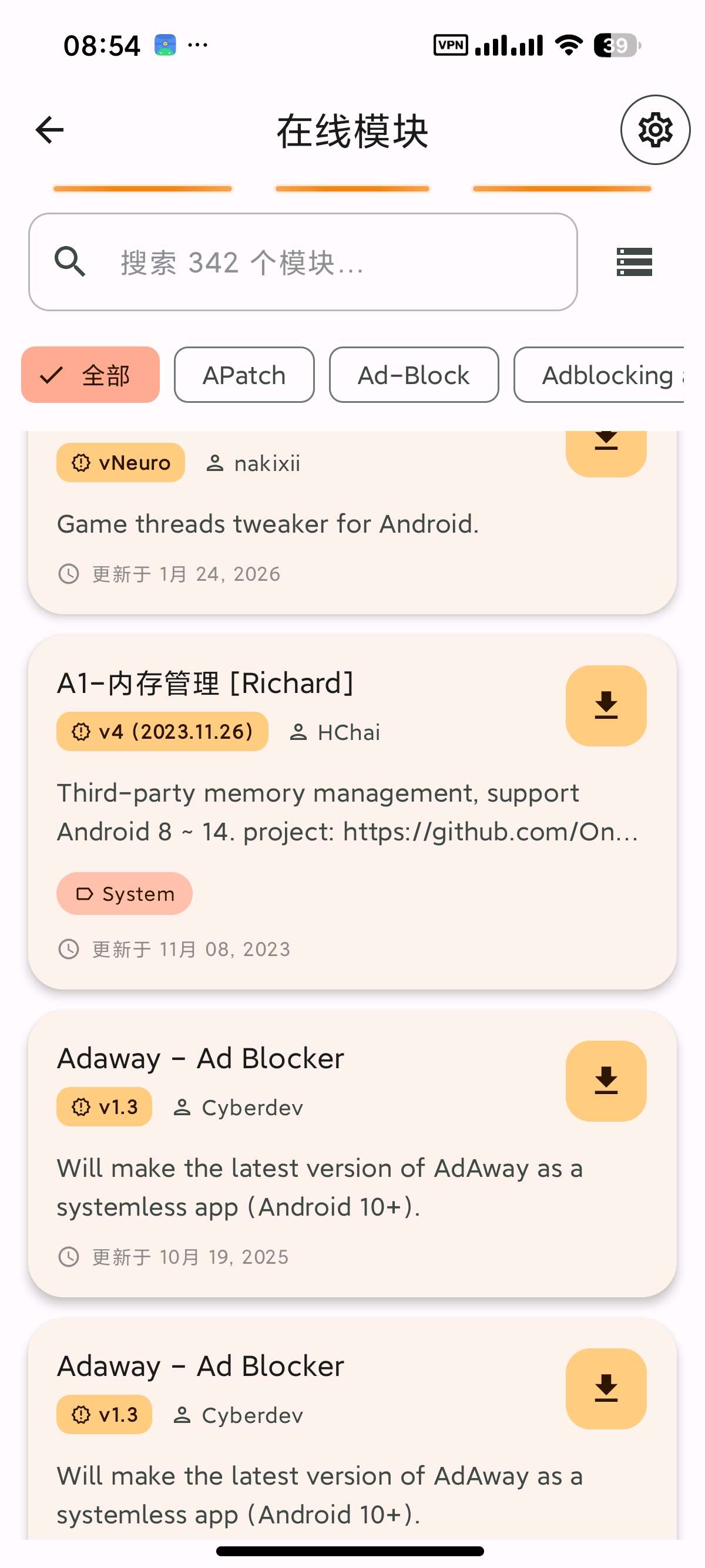Image resolution: width=705 pixels, height=1568 pixels.
Task: Tap the 搜索 342 个模块 search field
Action: click(x=304, y=262)
